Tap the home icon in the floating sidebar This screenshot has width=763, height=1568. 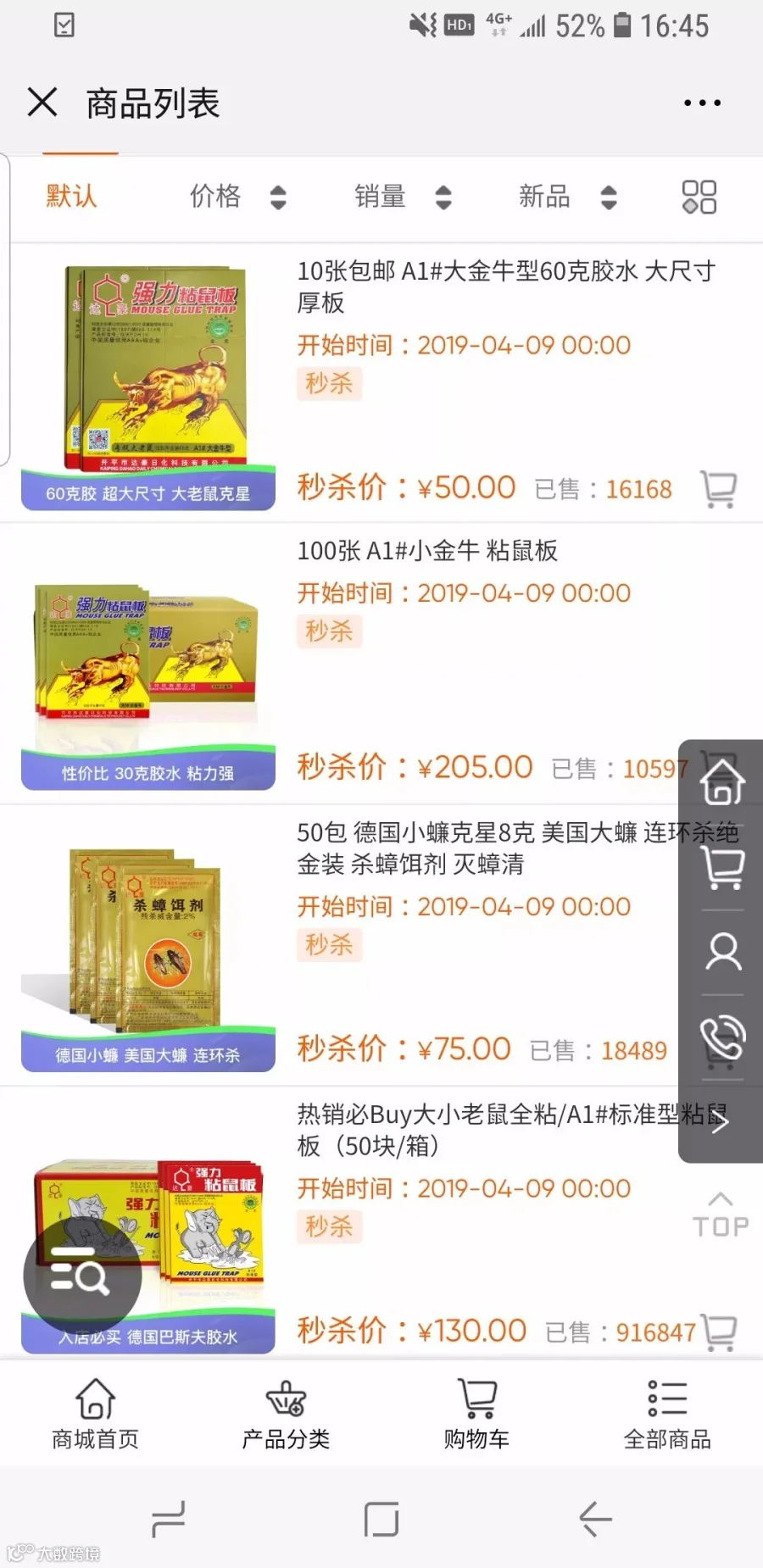pos(721,781)
